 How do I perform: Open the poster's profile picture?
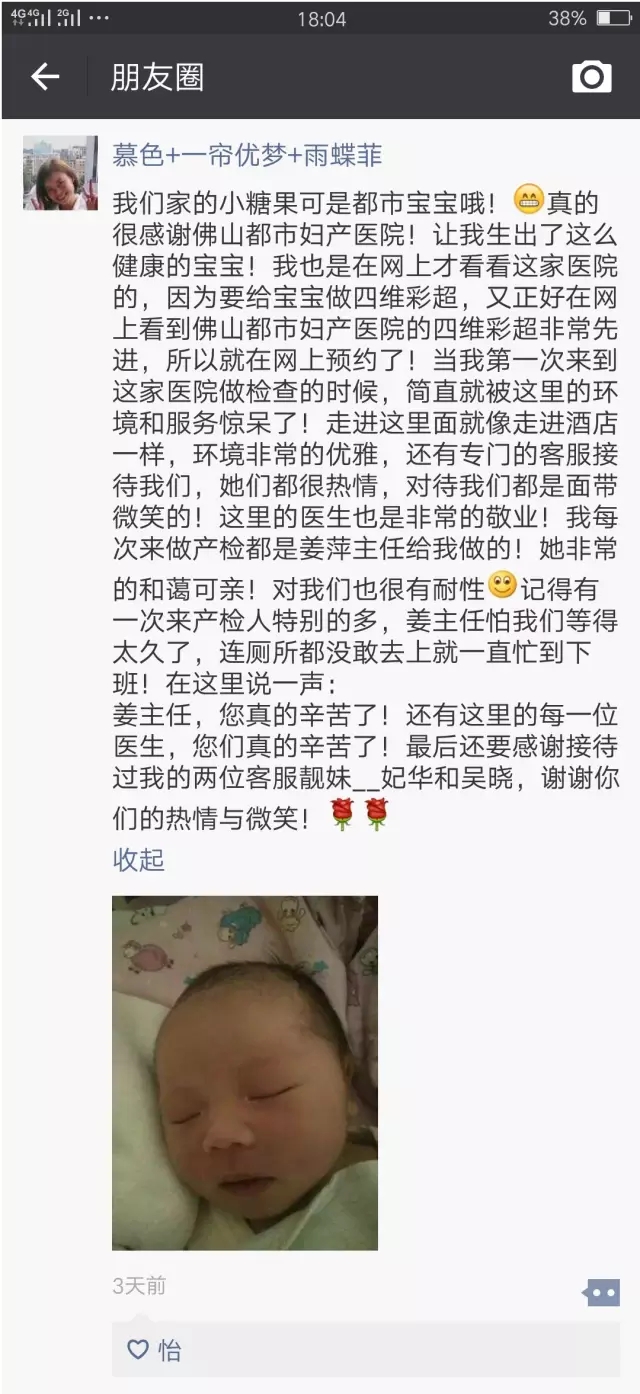pyautogui.click(x=60, y=173)
